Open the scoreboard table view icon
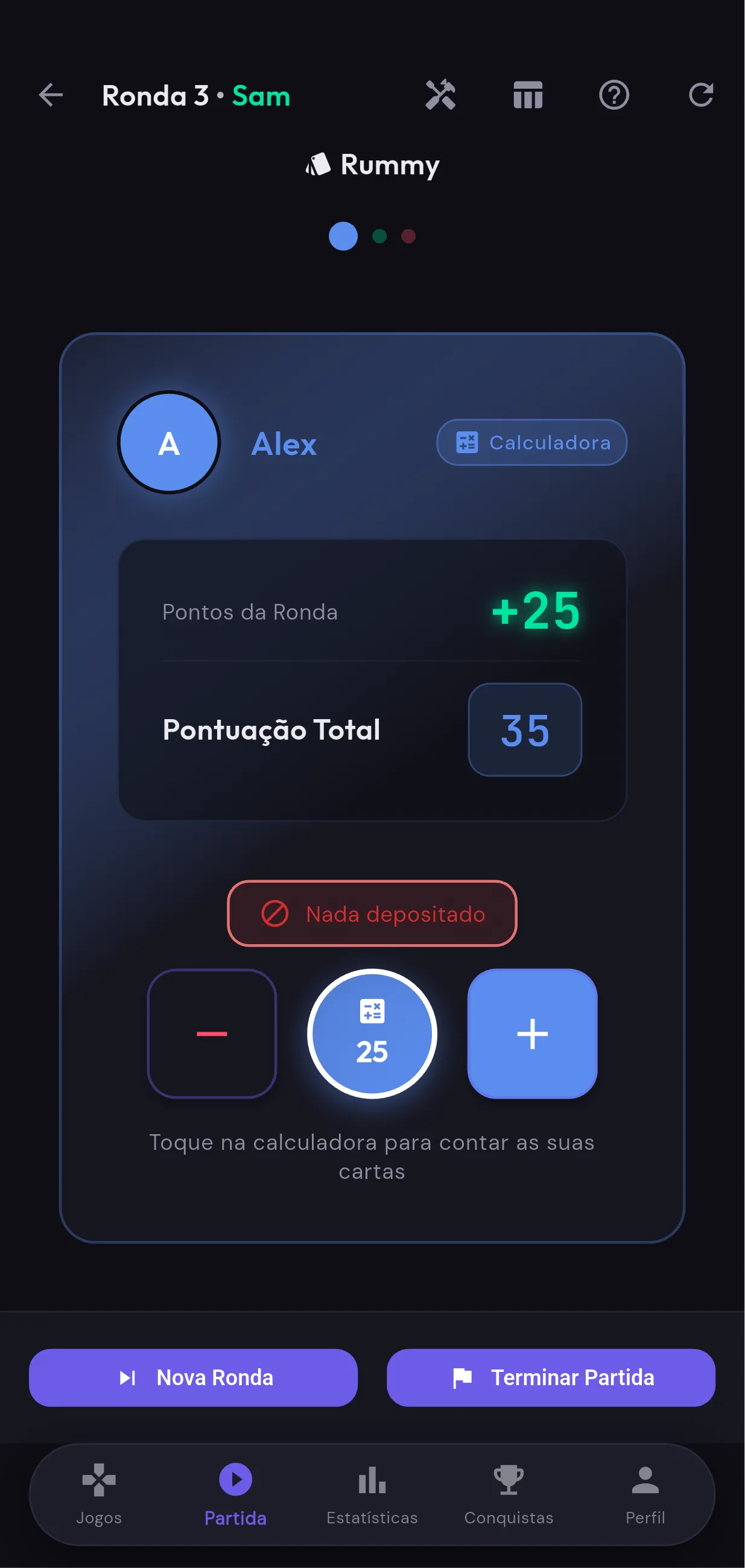Viewport: 745px width, 1568px height. pyautogui.click(x=527, y=95)
